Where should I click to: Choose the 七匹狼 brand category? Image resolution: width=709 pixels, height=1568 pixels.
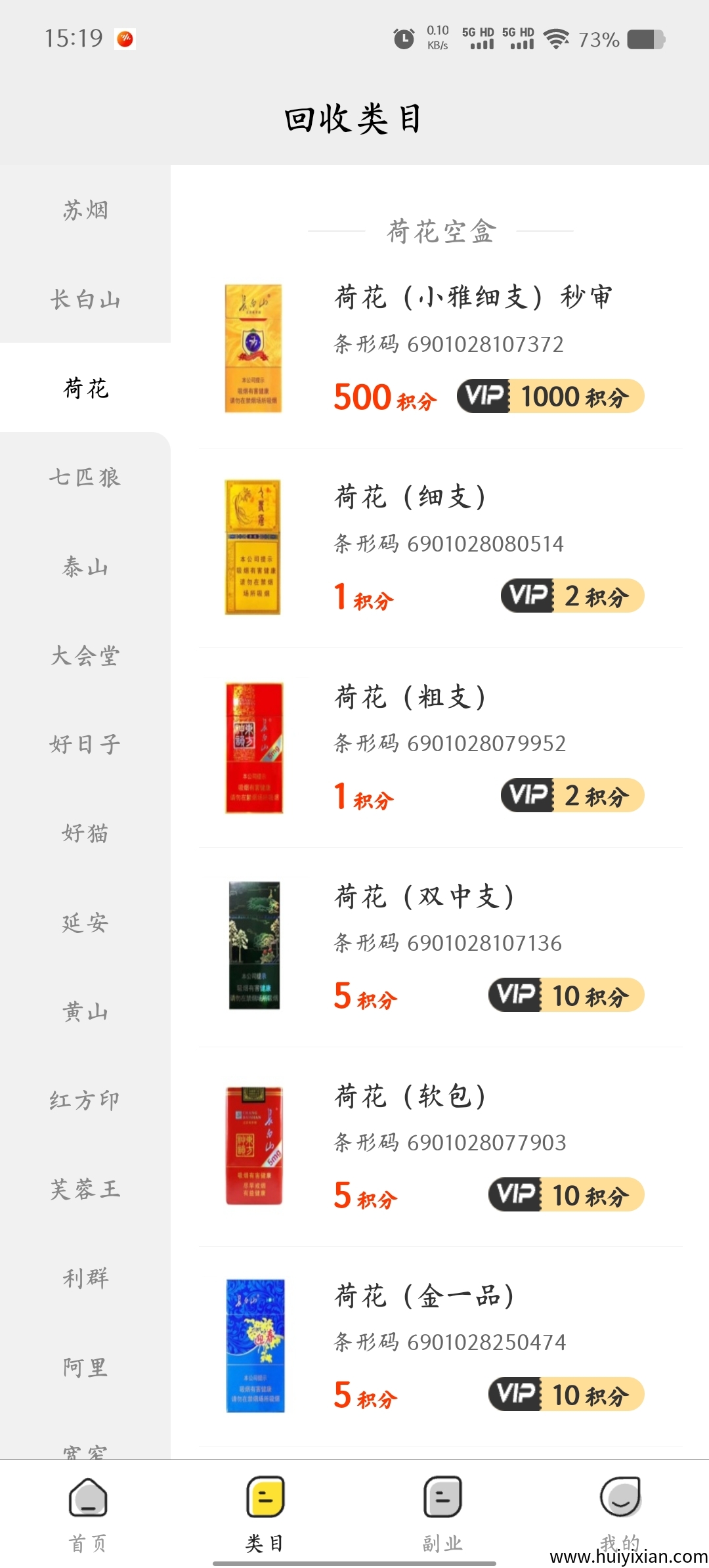pyautogui.click(x=85, y=477)
